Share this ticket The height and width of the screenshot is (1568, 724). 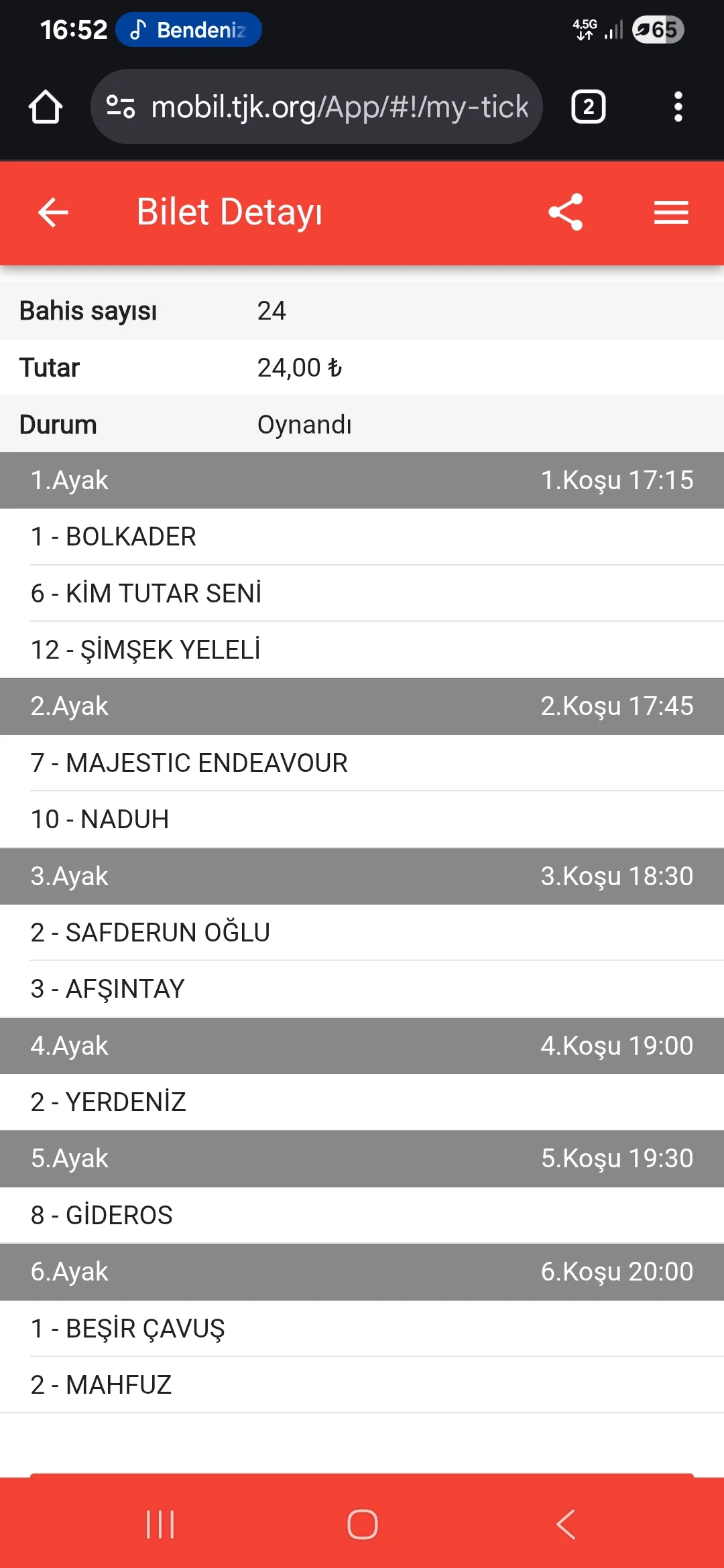pos(566,212)
